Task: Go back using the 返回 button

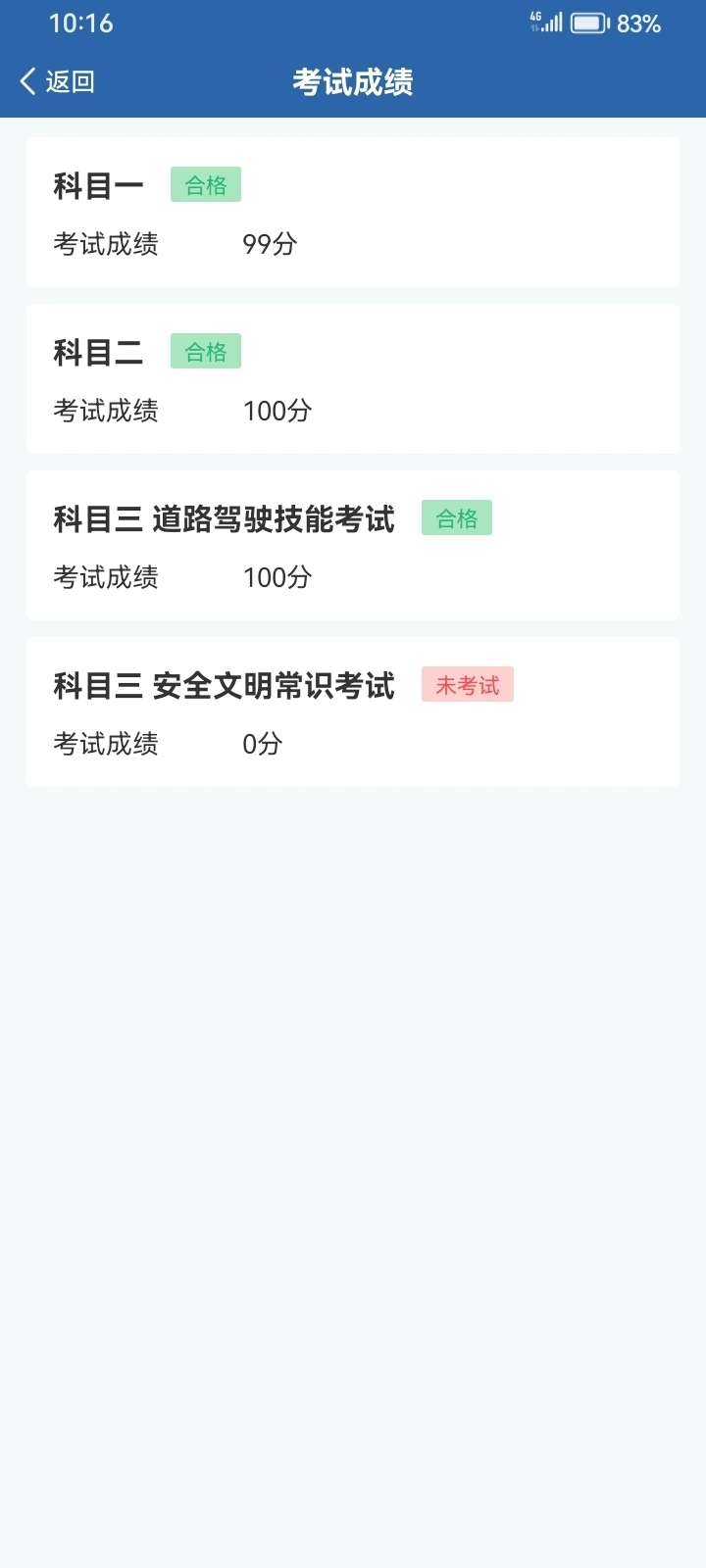Action: [58, 81]
